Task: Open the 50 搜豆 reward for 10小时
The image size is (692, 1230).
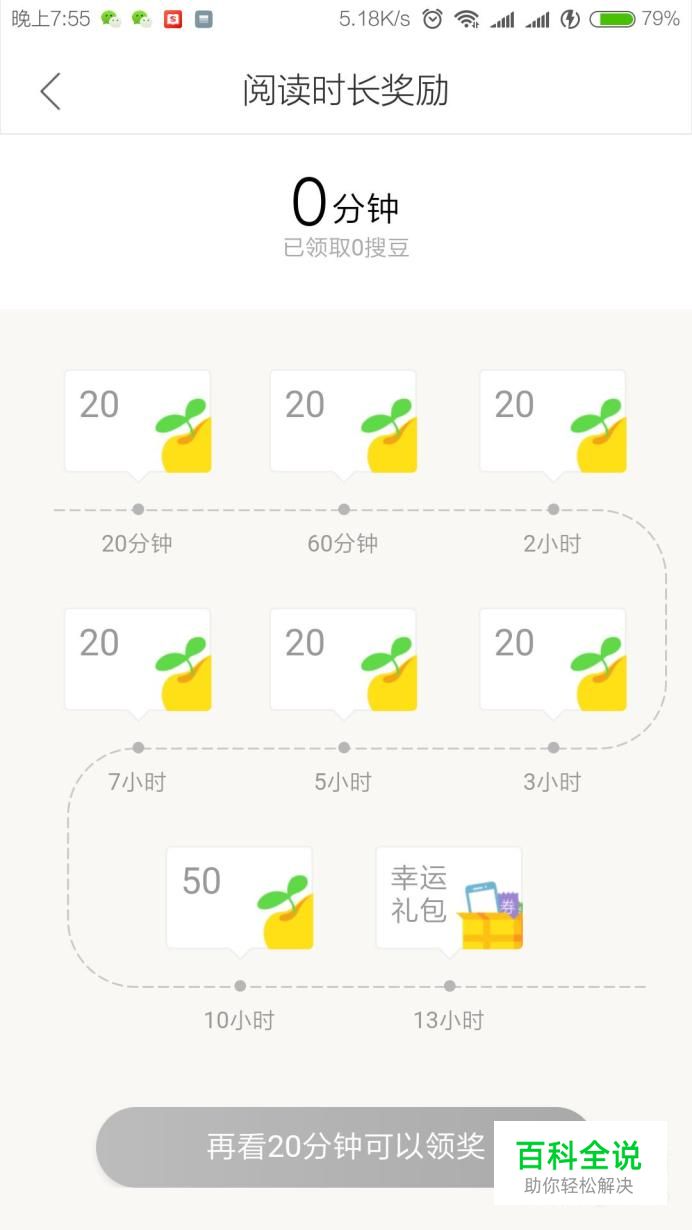Action: tap(240, 898)
